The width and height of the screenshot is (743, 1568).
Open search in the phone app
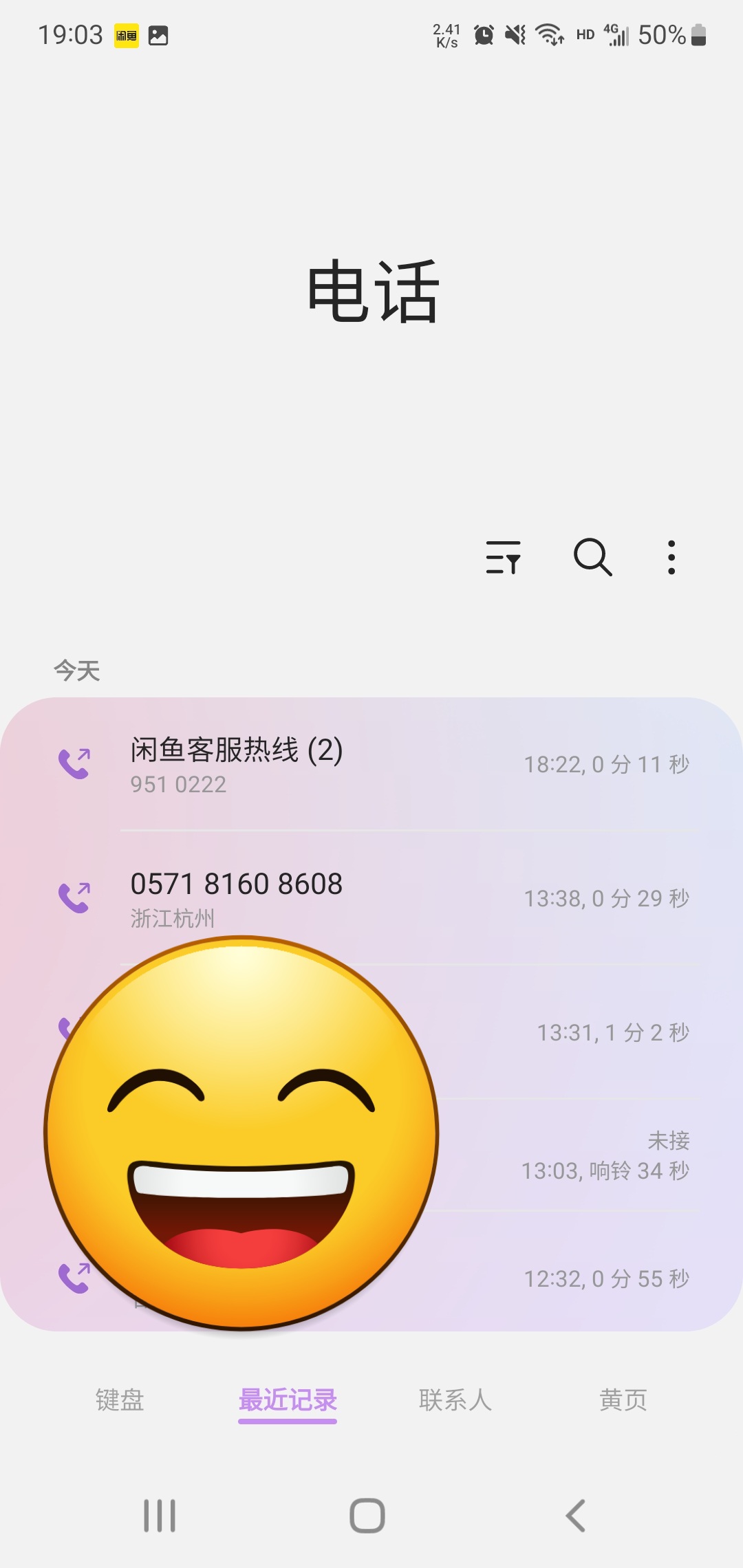pos(592,557)
